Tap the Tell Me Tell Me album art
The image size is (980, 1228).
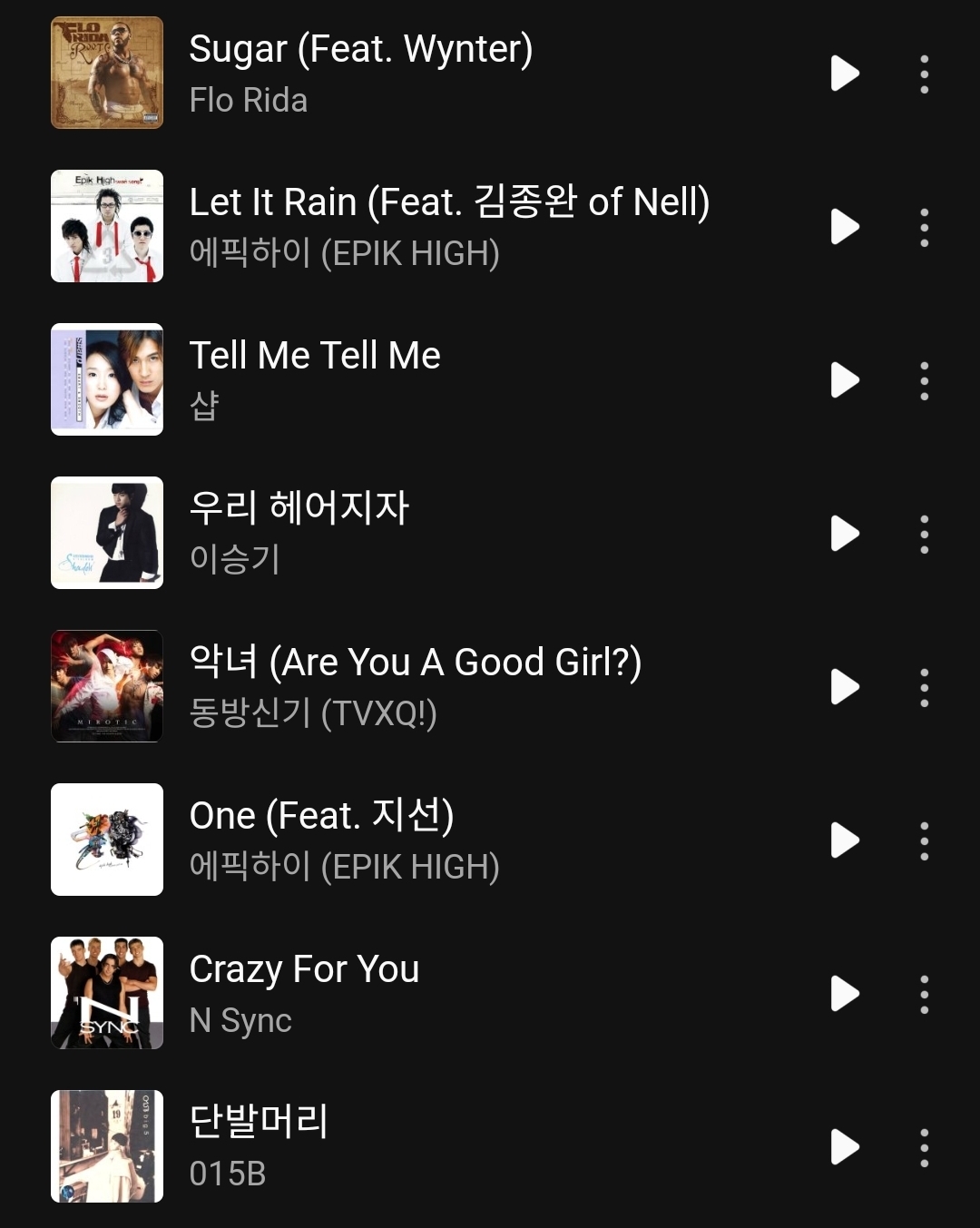[107, 379]
